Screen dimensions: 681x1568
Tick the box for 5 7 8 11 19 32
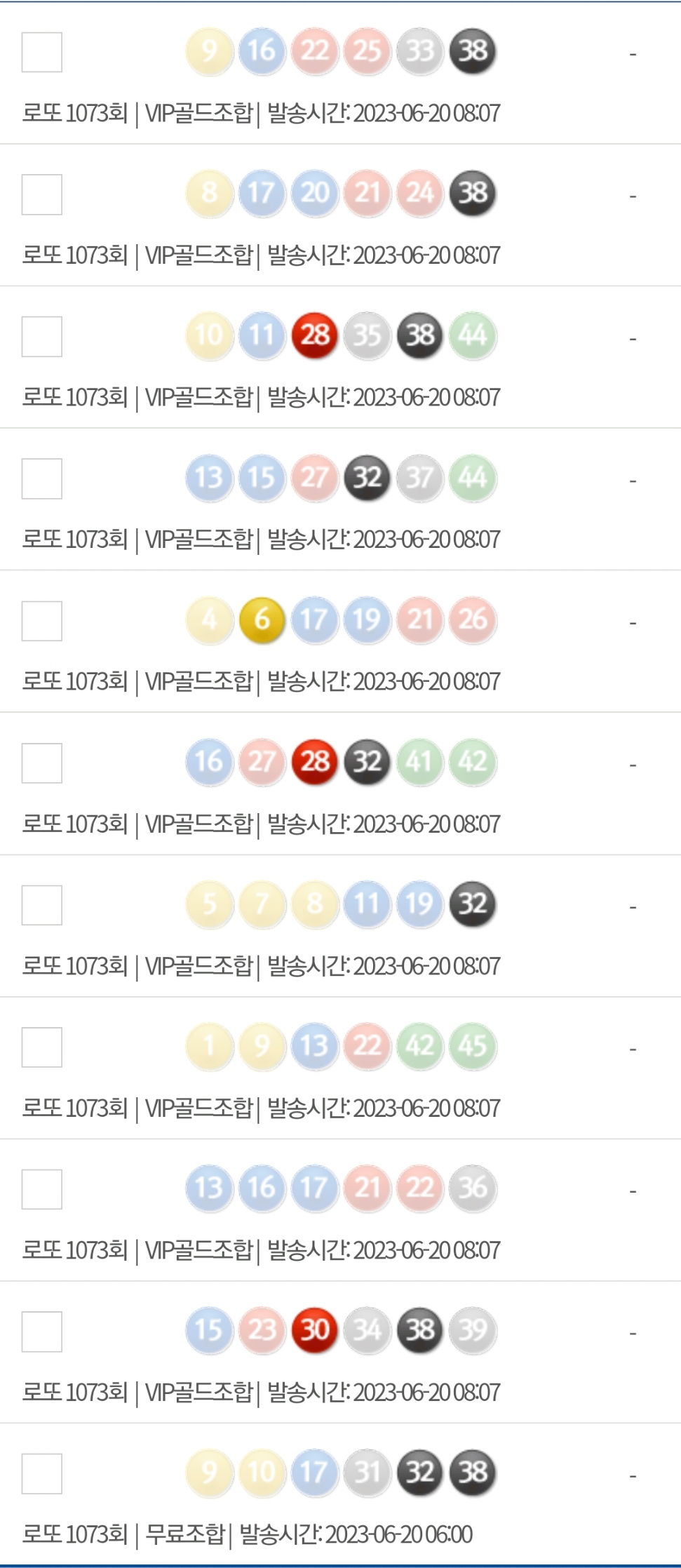tap(42, 905)
